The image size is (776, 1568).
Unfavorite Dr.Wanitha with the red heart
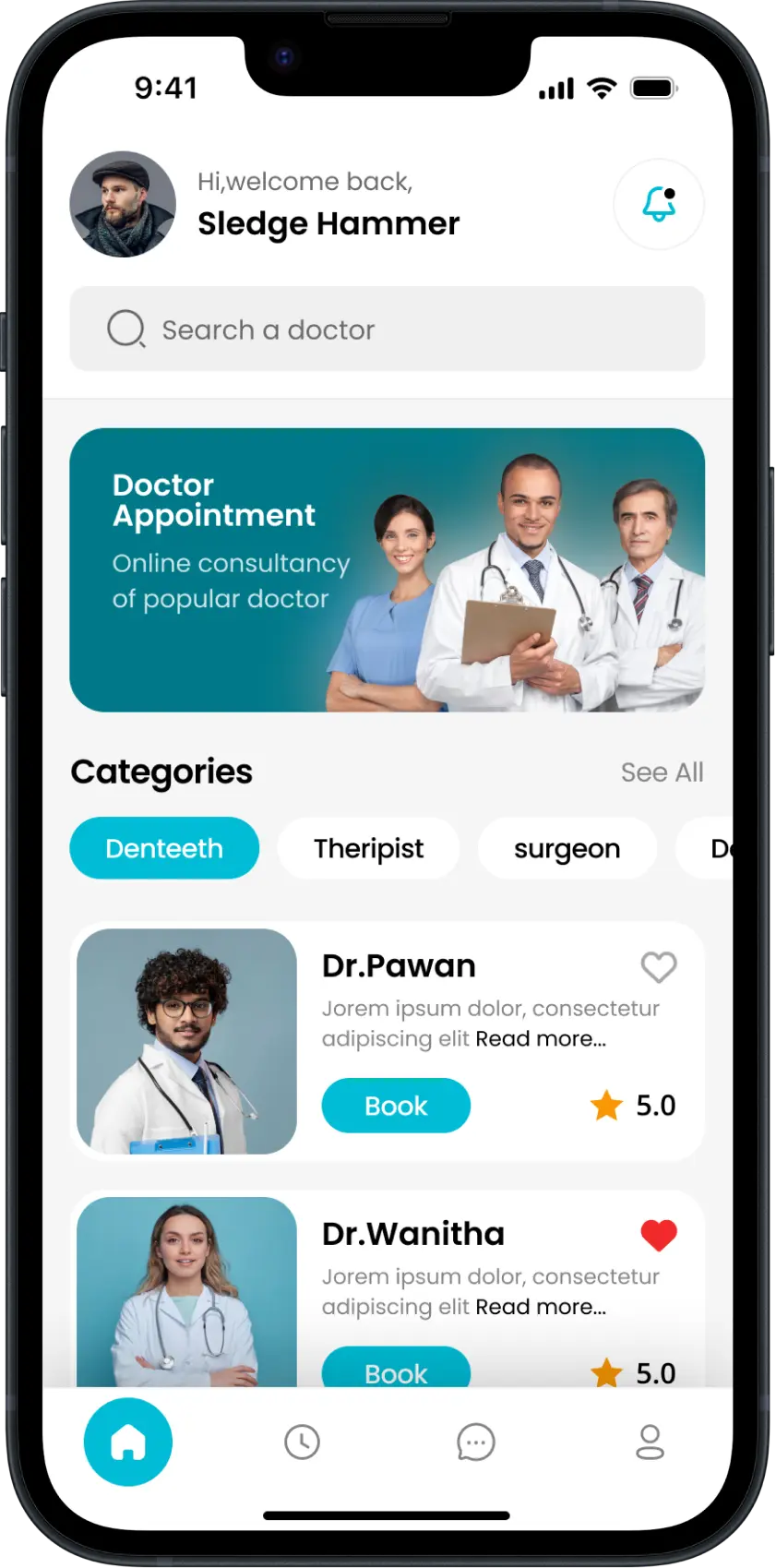(659, 1235)
